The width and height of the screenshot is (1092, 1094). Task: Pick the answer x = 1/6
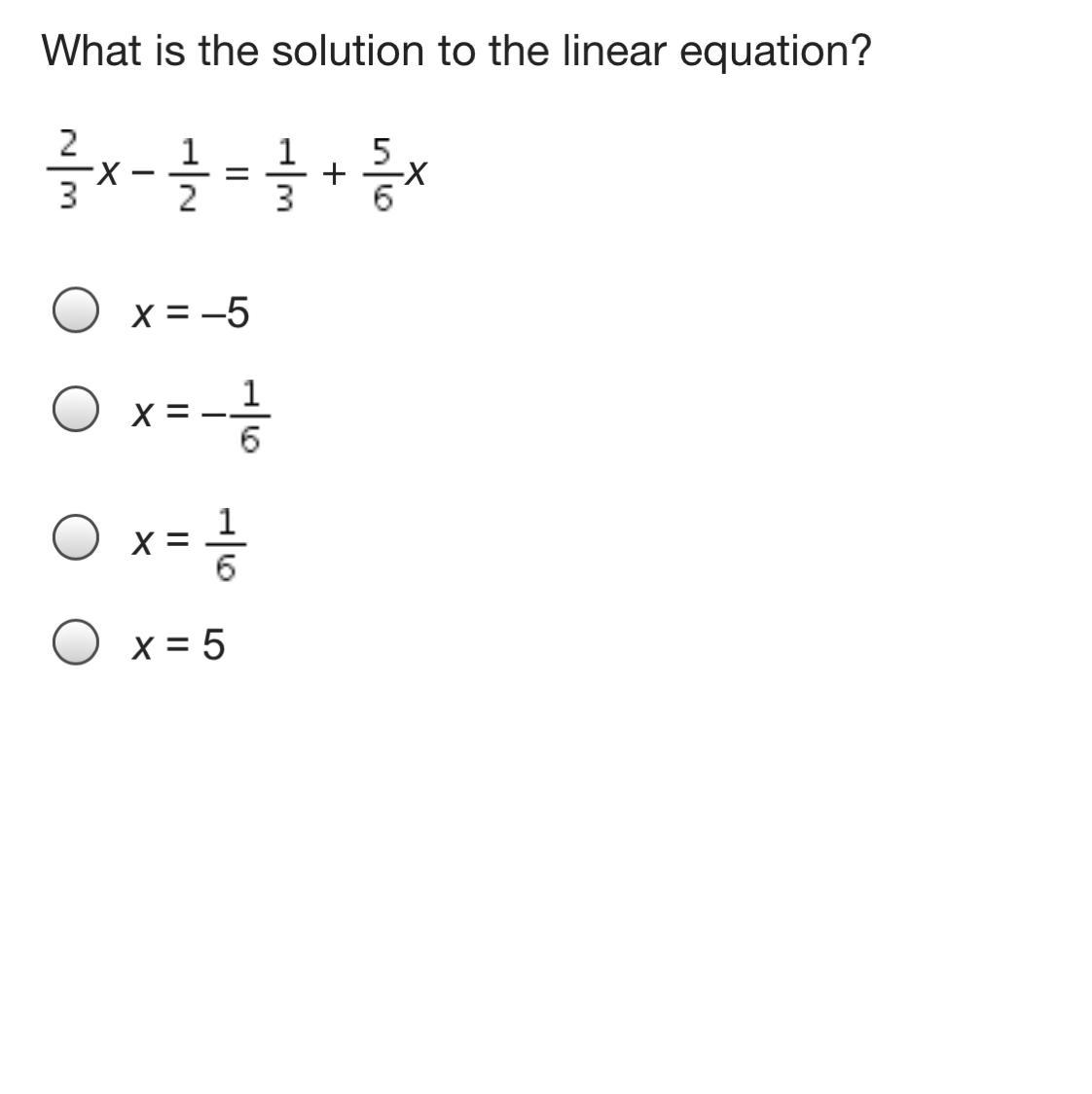coord(75,538)
